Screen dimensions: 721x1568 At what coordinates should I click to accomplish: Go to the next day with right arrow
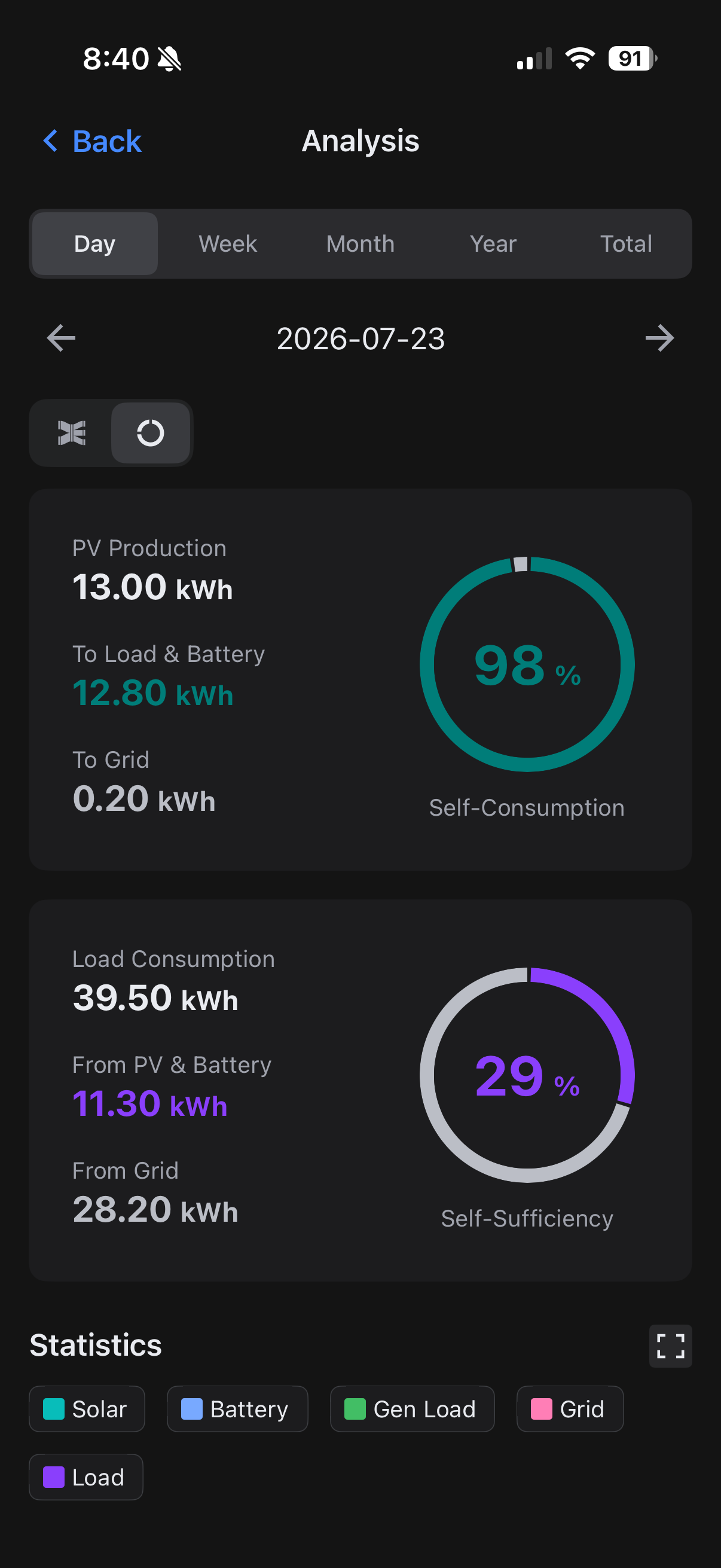coord(659,338)
